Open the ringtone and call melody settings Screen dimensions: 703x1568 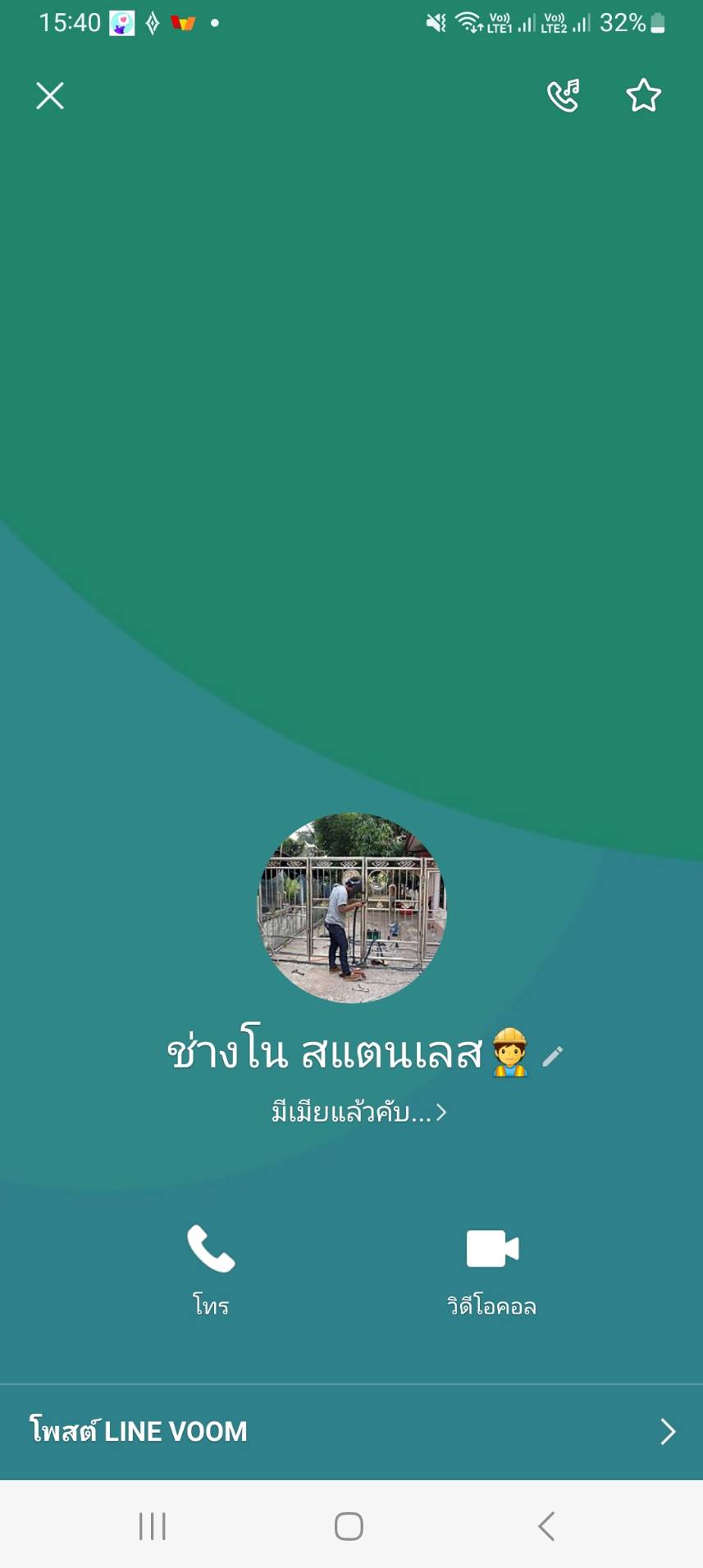pos(564,96)
